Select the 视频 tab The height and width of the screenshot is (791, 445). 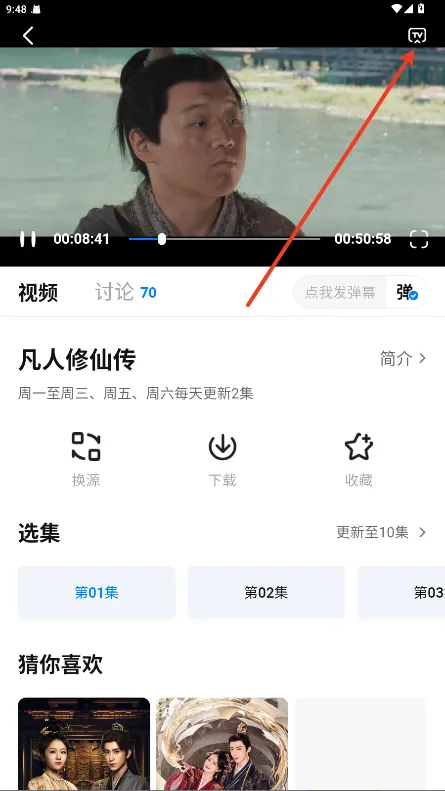[x=38, y=293]
